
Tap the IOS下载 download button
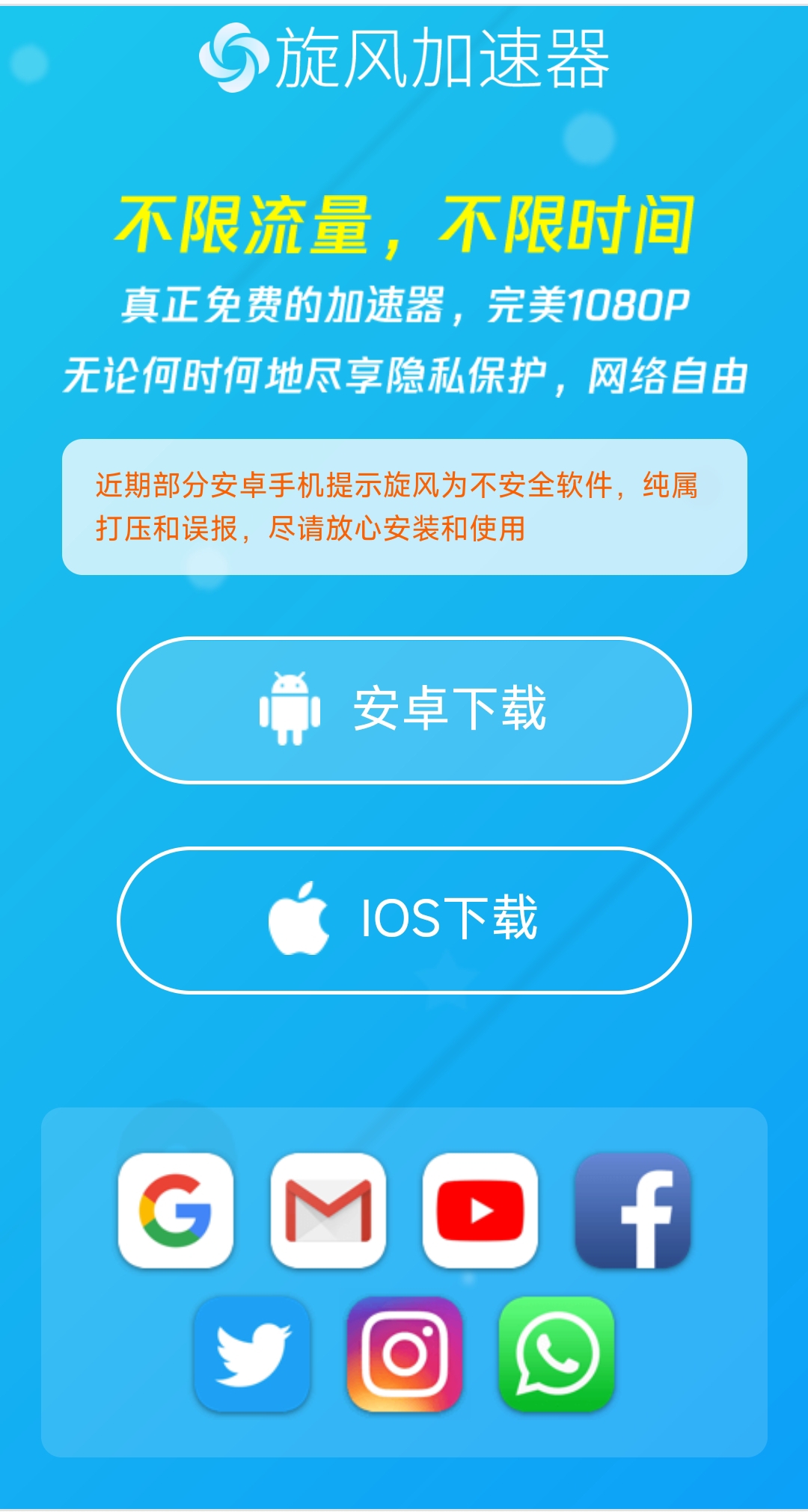pyautogui.click(x=404, y=920)
